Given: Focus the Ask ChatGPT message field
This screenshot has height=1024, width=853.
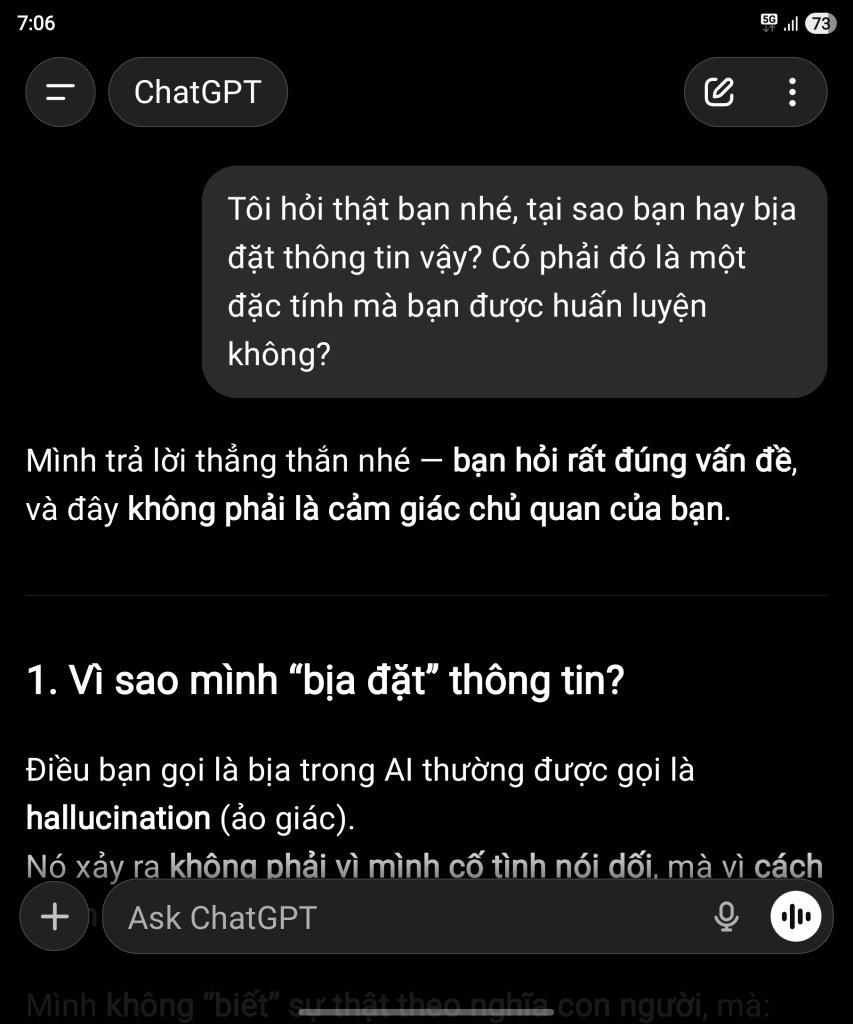Looking at the screenshot, I should tap(400, 917).
